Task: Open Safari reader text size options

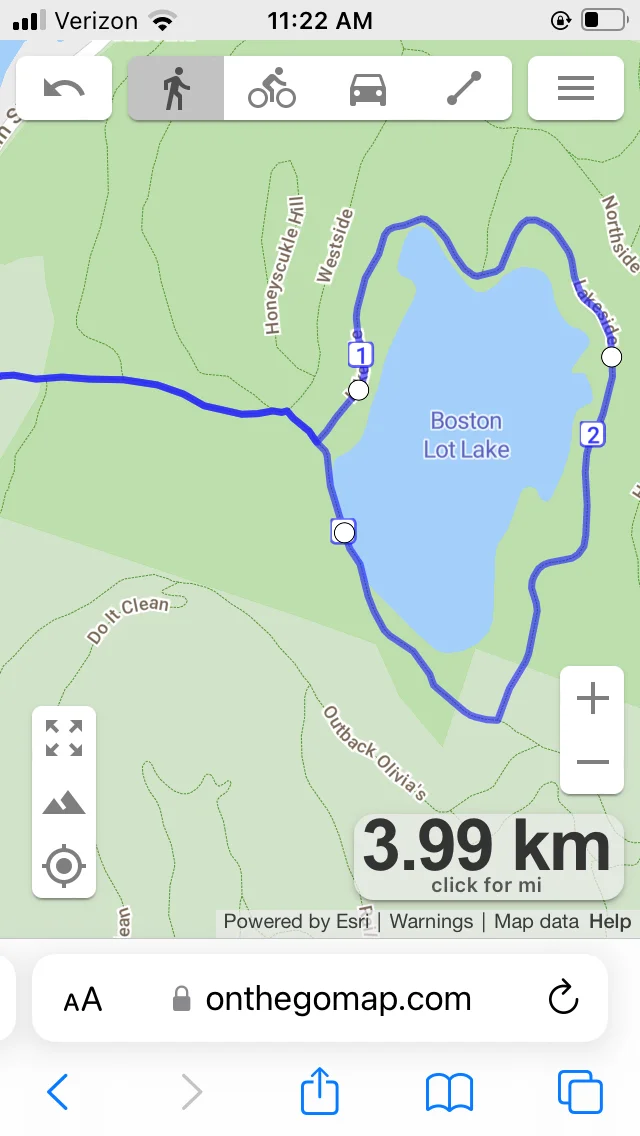Action: [x=82, y=999]
